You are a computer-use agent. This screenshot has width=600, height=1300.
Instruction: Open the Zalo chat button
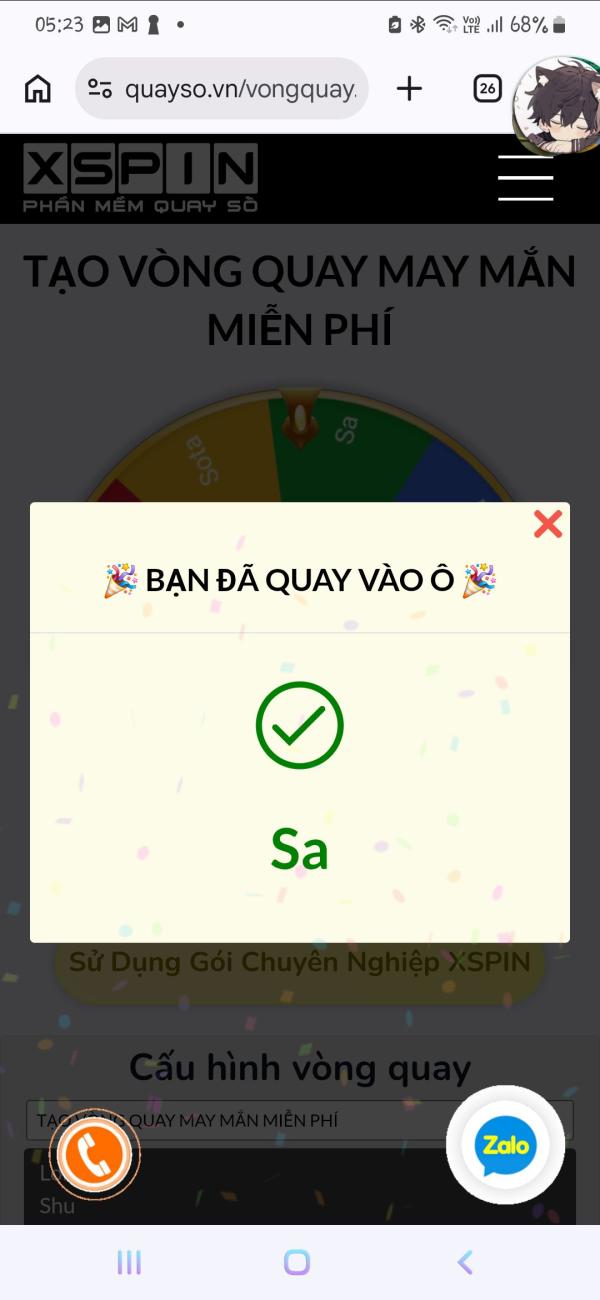click(x=505, y=1145)
